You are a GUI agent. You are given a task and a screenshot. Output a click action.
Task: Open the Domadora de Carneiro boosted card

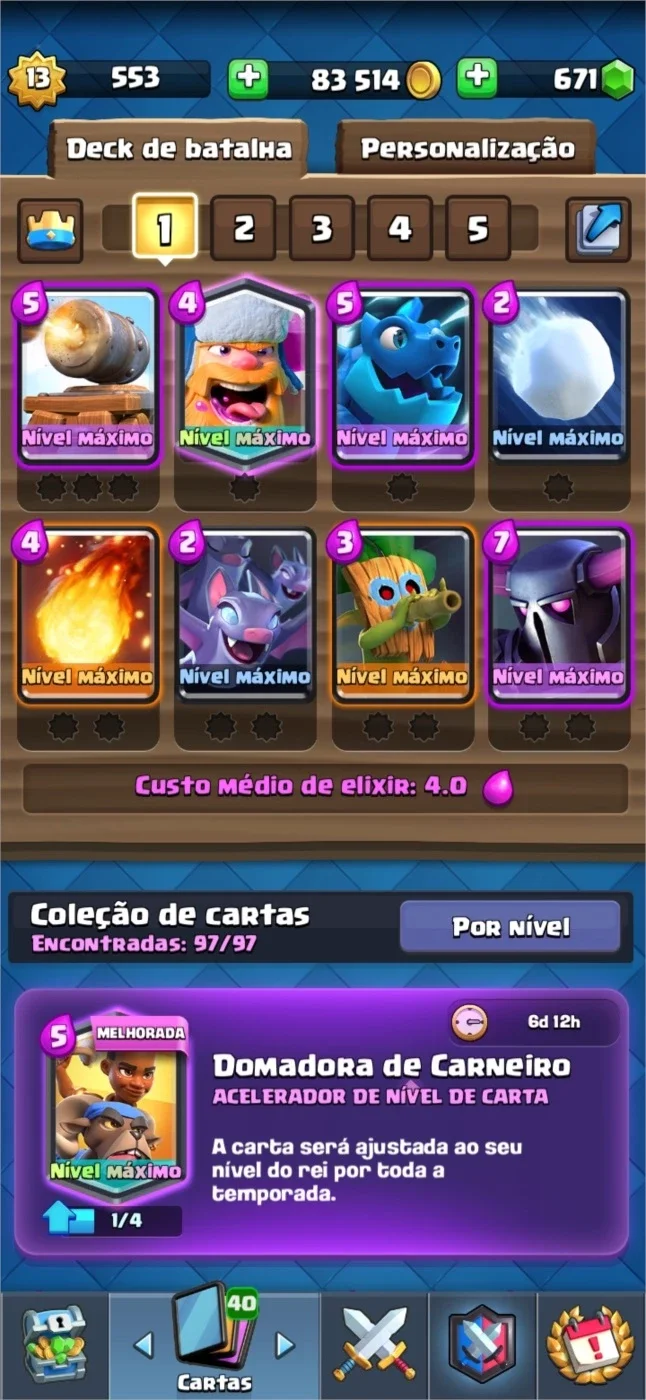116,1110
